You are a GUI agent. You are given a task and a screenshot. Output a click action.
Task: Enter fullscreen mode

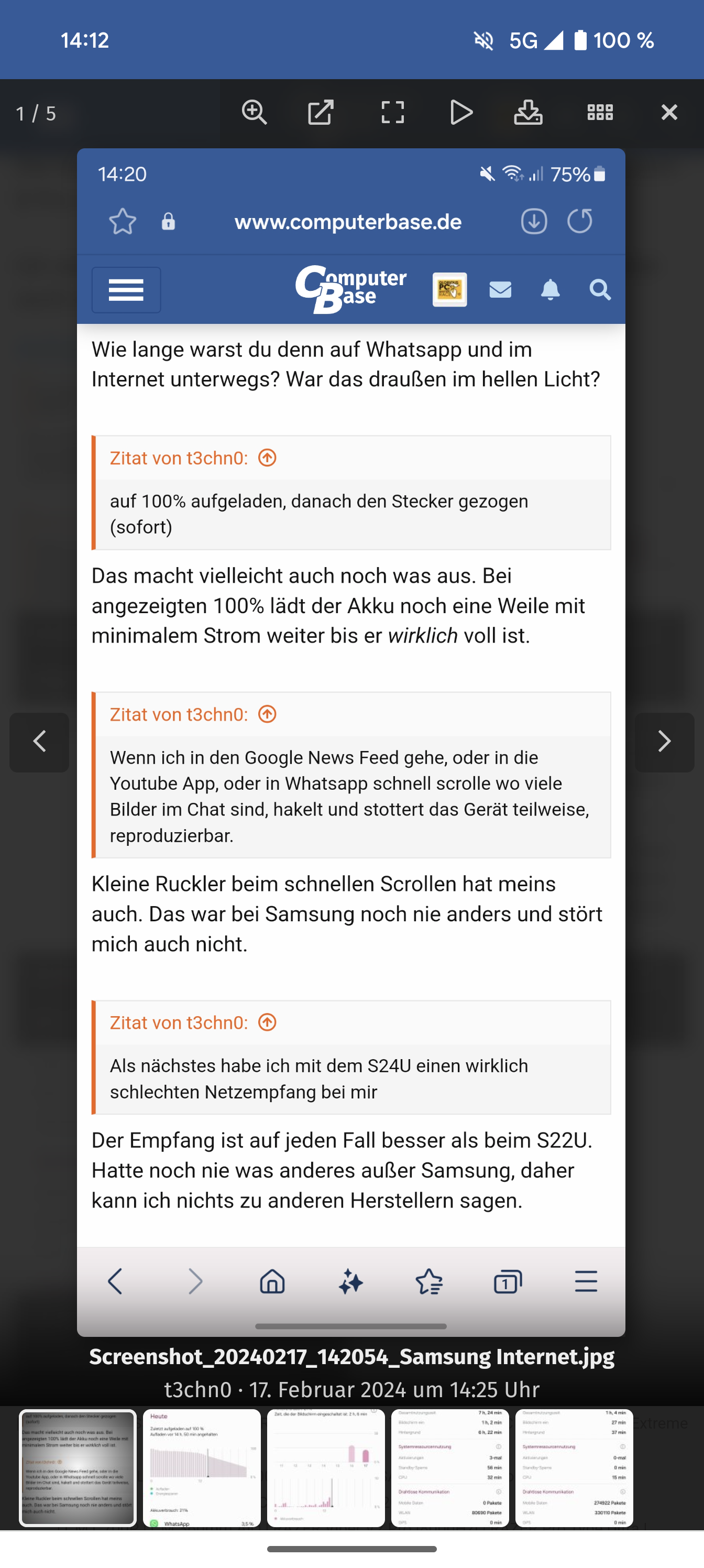coord(392,113)
